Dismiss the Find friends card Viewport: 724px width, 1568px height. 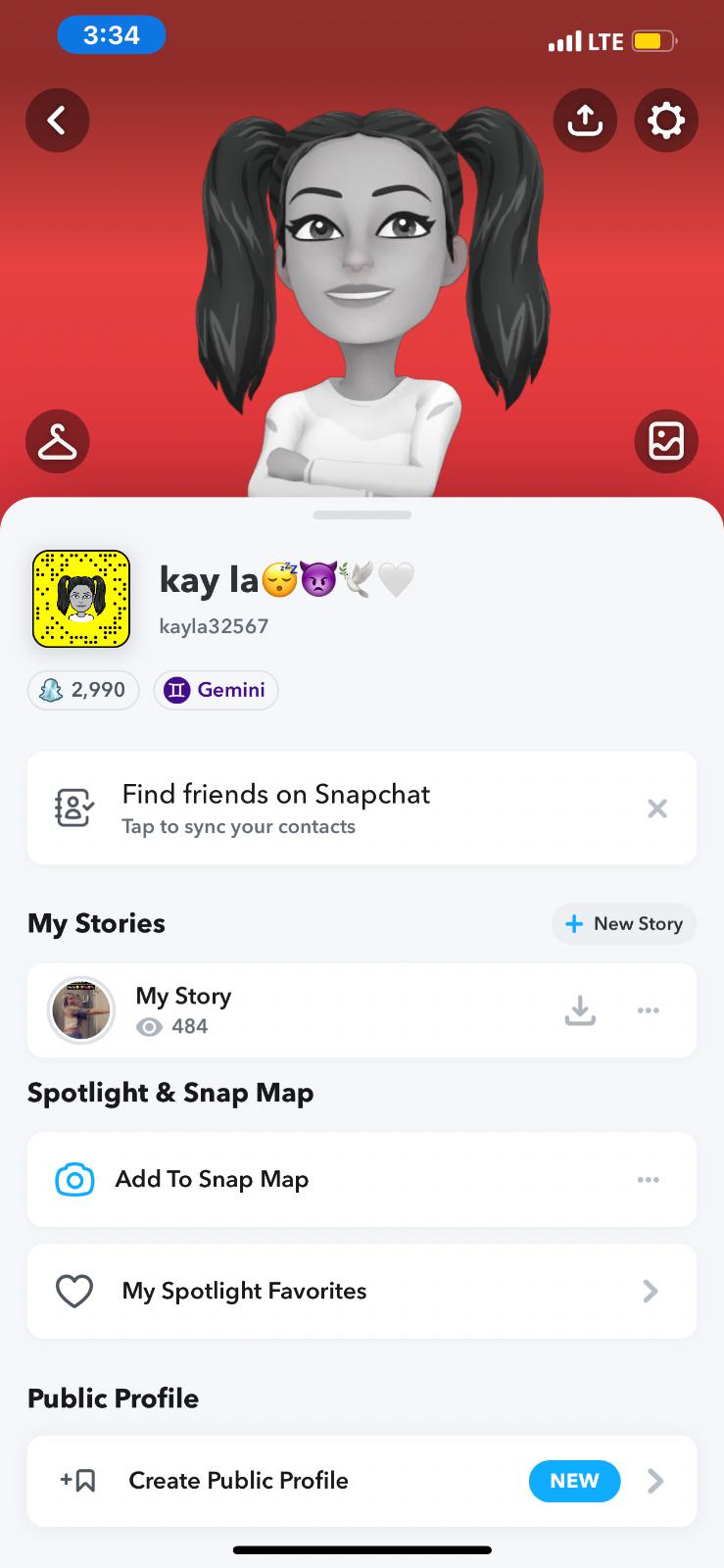click(657, 808)
